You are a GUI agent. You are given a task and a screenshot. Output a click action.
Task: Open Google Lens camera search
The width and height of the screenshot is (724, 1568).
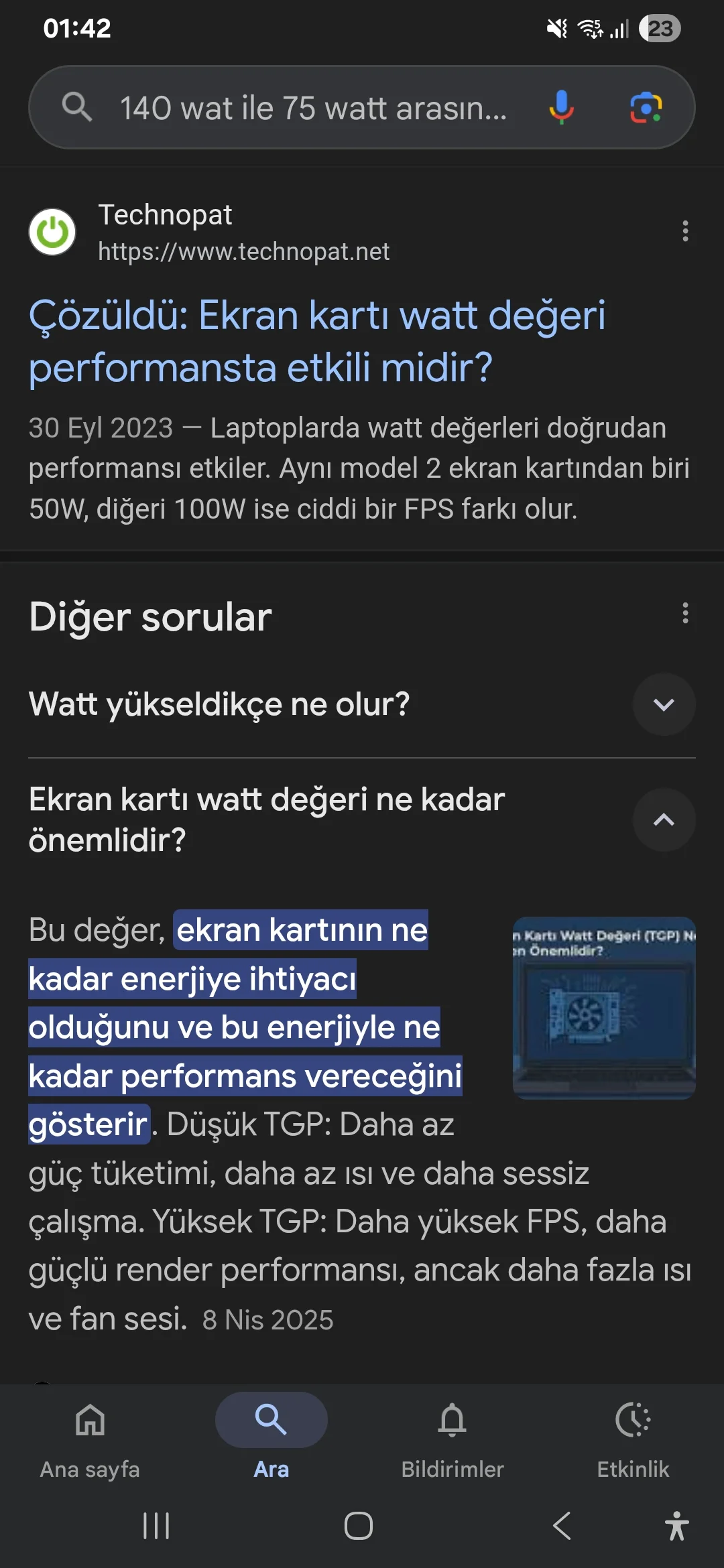coord(646,107)
